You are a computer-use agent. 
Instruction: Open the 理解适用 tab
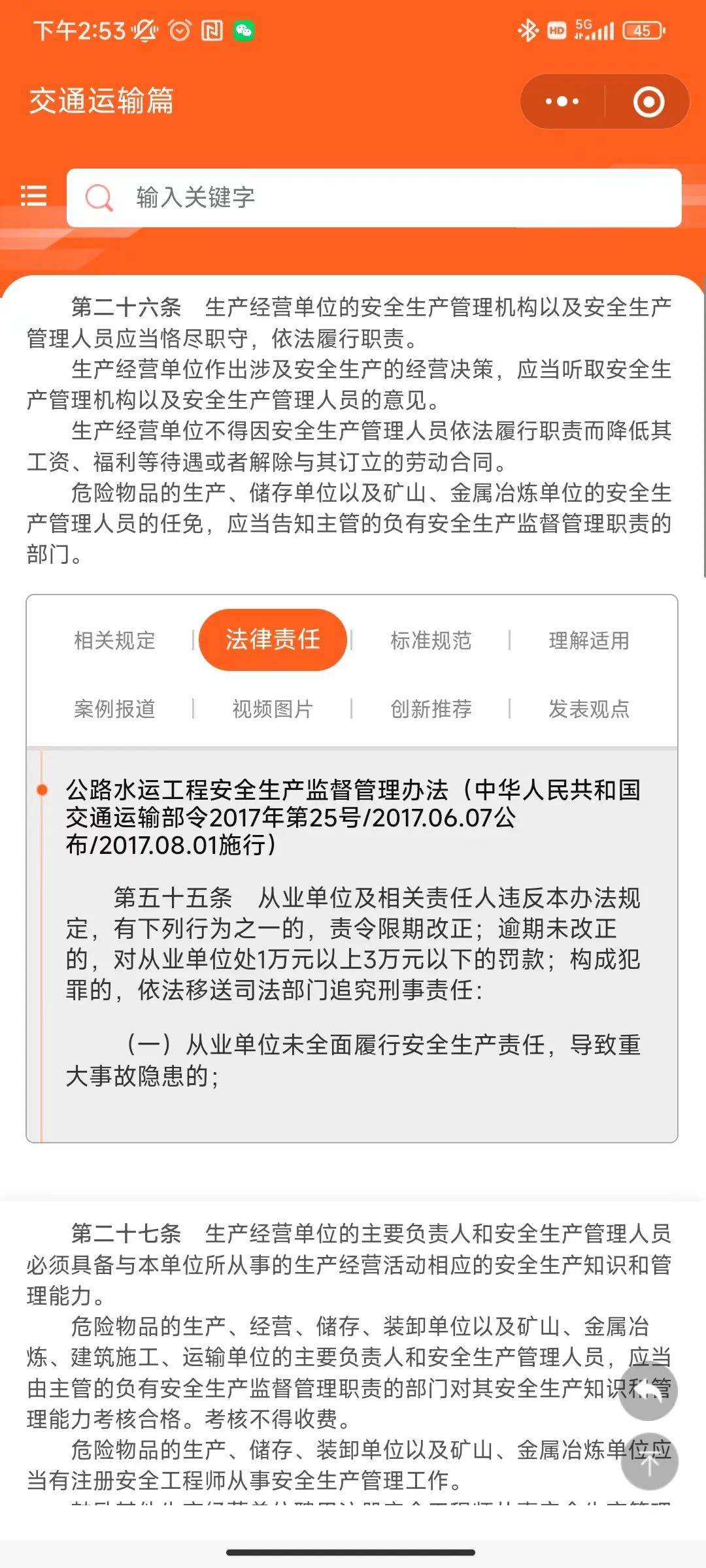pos(589,640)
